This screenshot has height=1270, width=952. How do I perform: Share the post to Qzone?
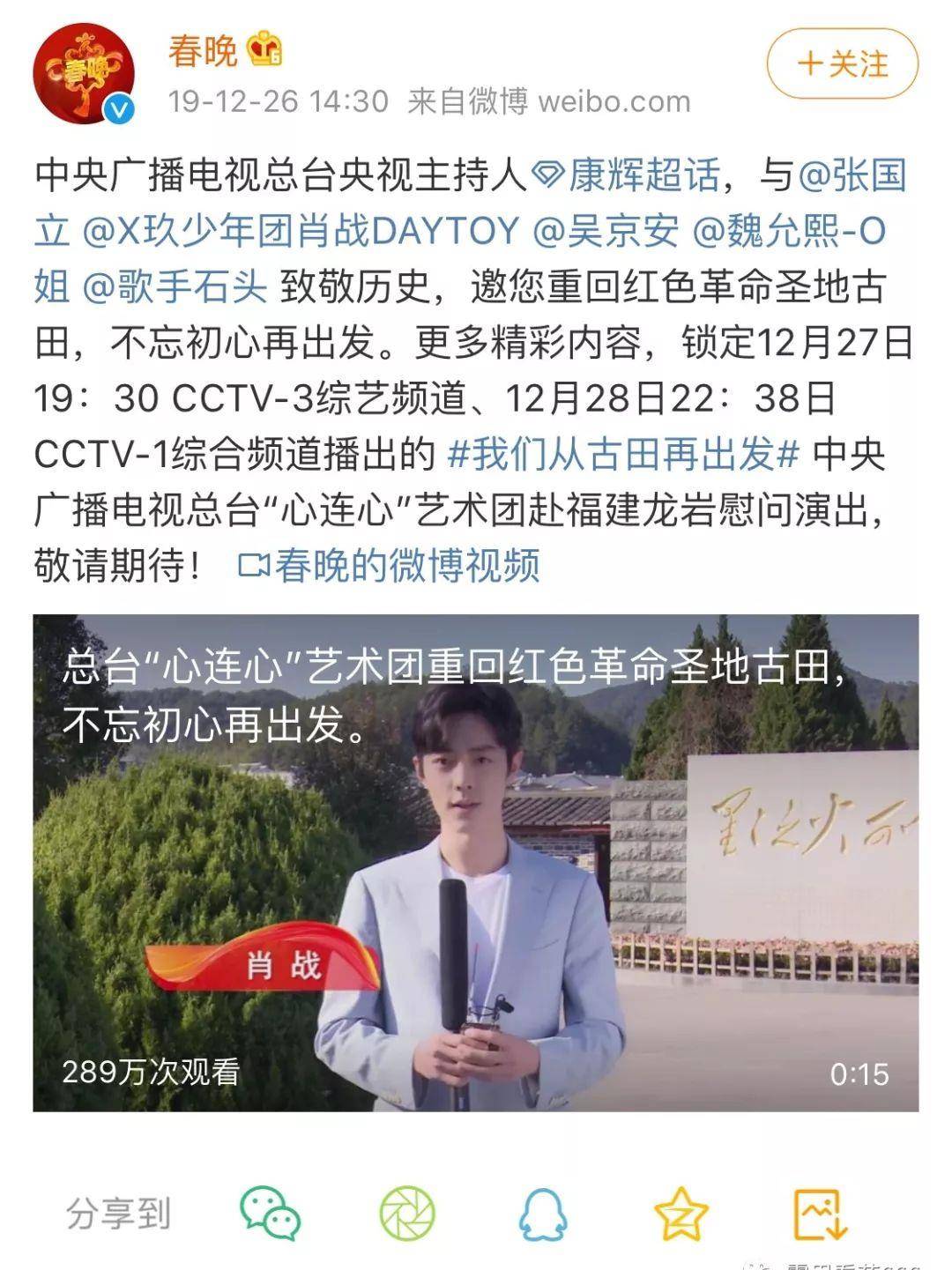(681, 1214)
